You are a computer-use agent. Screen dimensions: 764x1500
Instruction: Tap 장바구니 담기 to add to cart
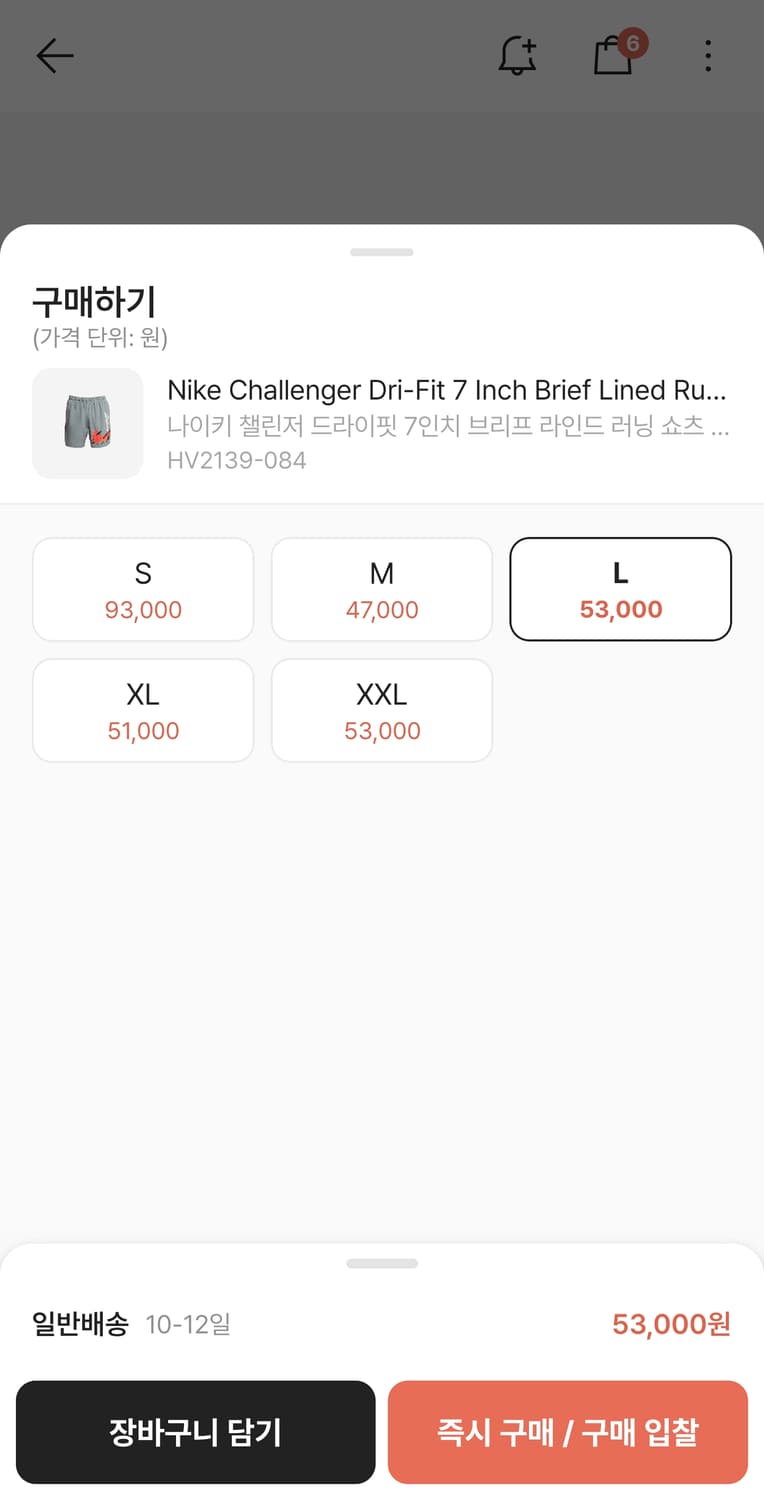click(196, 1432)
